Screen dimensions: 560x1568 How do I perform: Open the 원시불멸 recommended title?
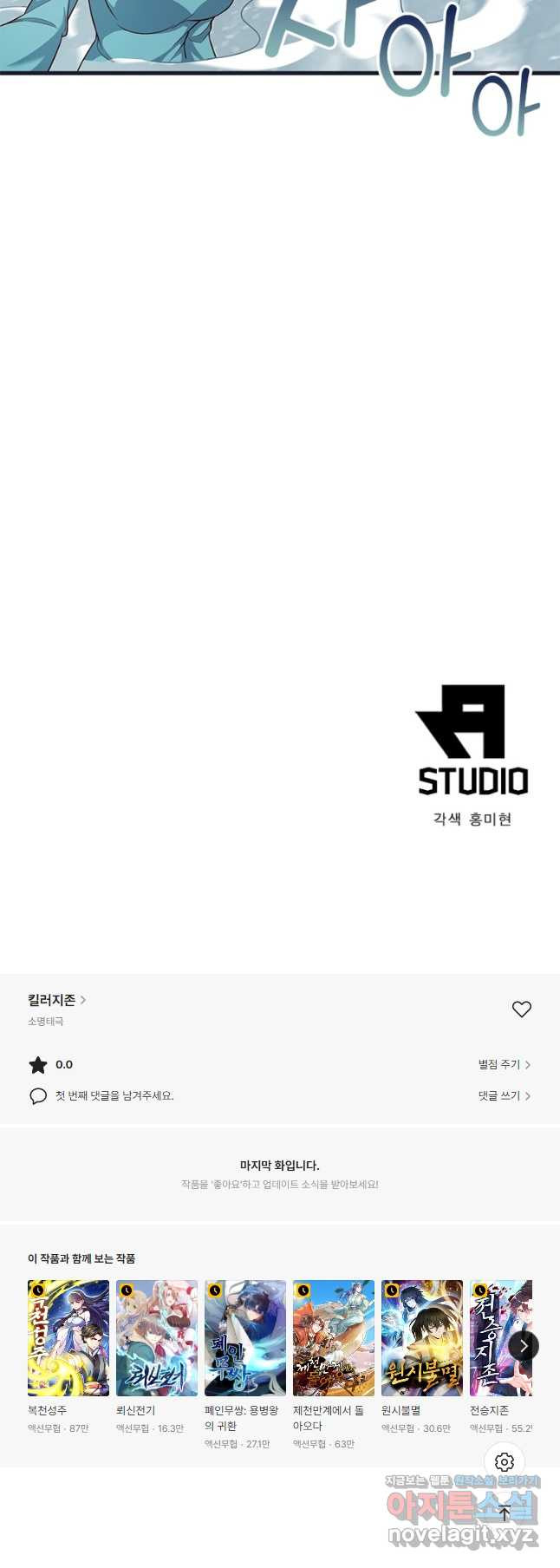tap(422, 1337)
